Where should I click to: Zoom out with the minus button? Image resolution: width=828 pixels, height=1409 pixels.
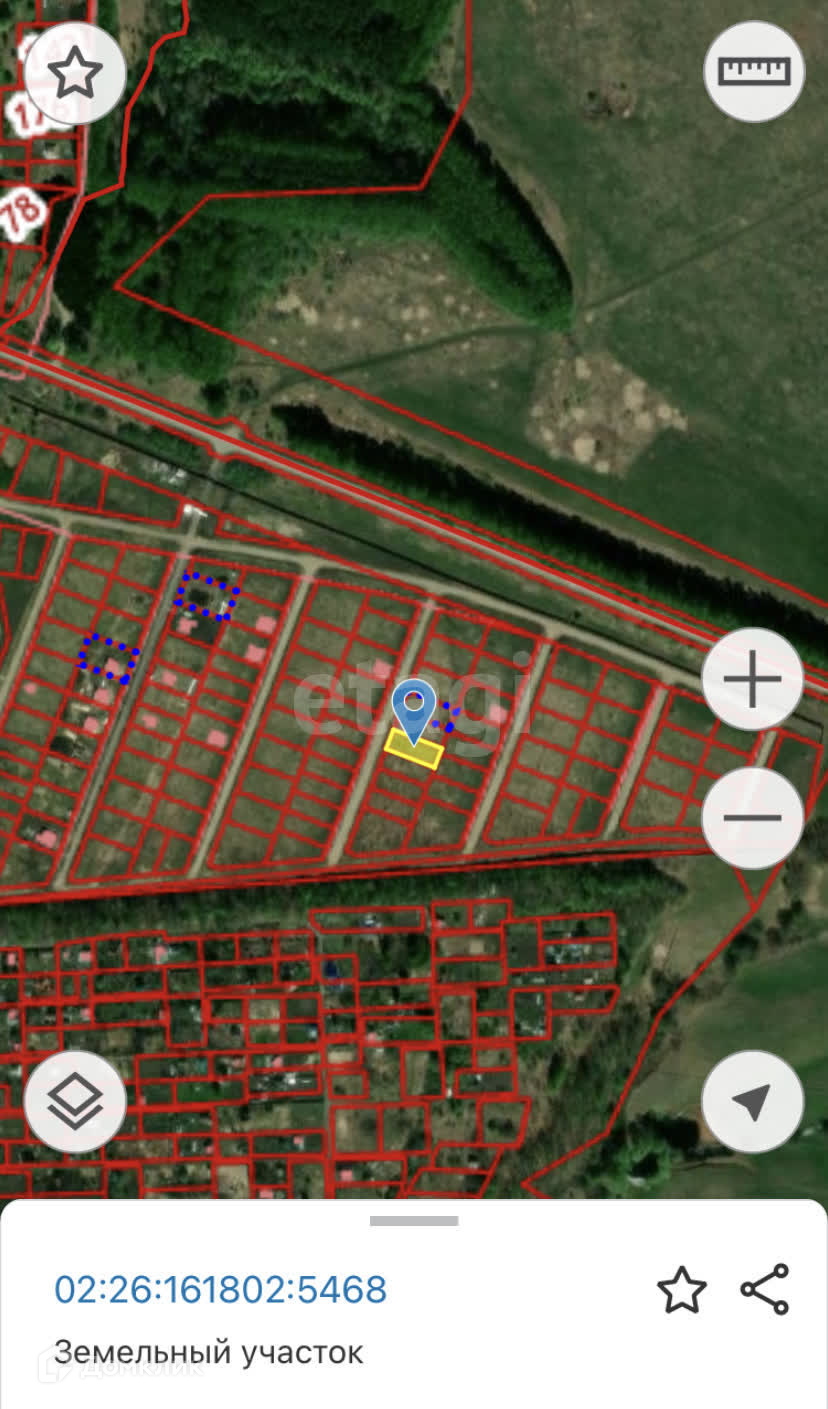click(x=752, y=818)
